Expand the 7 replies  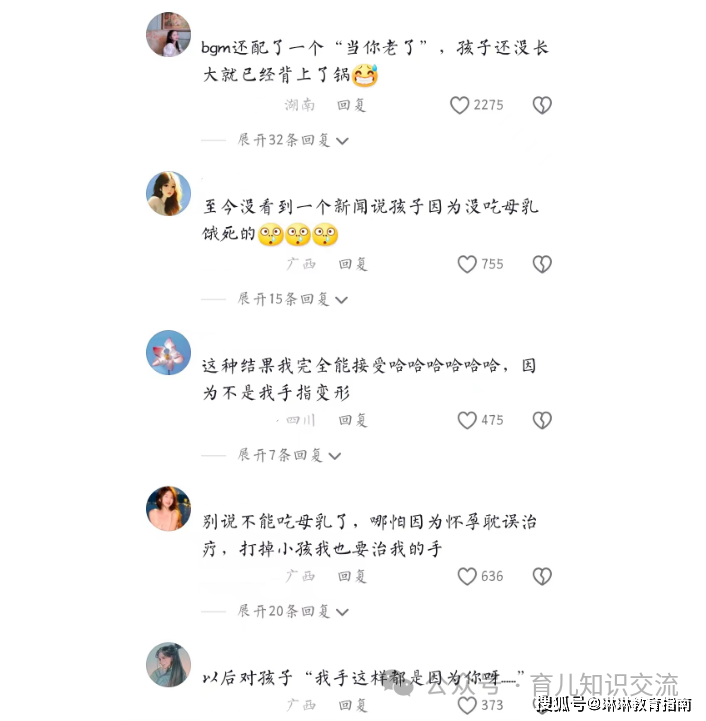click(288, 455)
